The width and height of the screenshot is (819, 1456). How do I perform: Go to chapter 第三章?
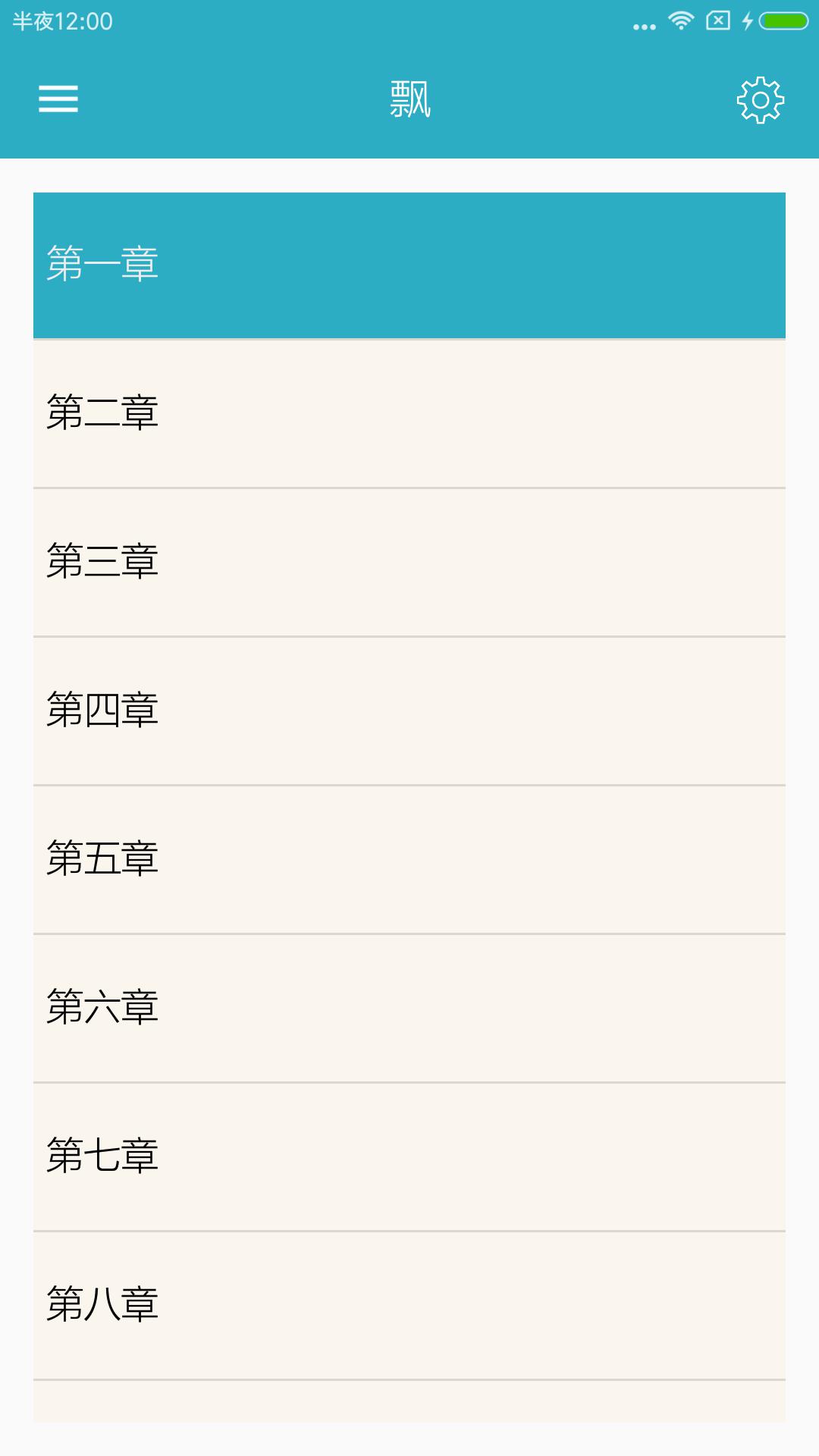point(409,562)
